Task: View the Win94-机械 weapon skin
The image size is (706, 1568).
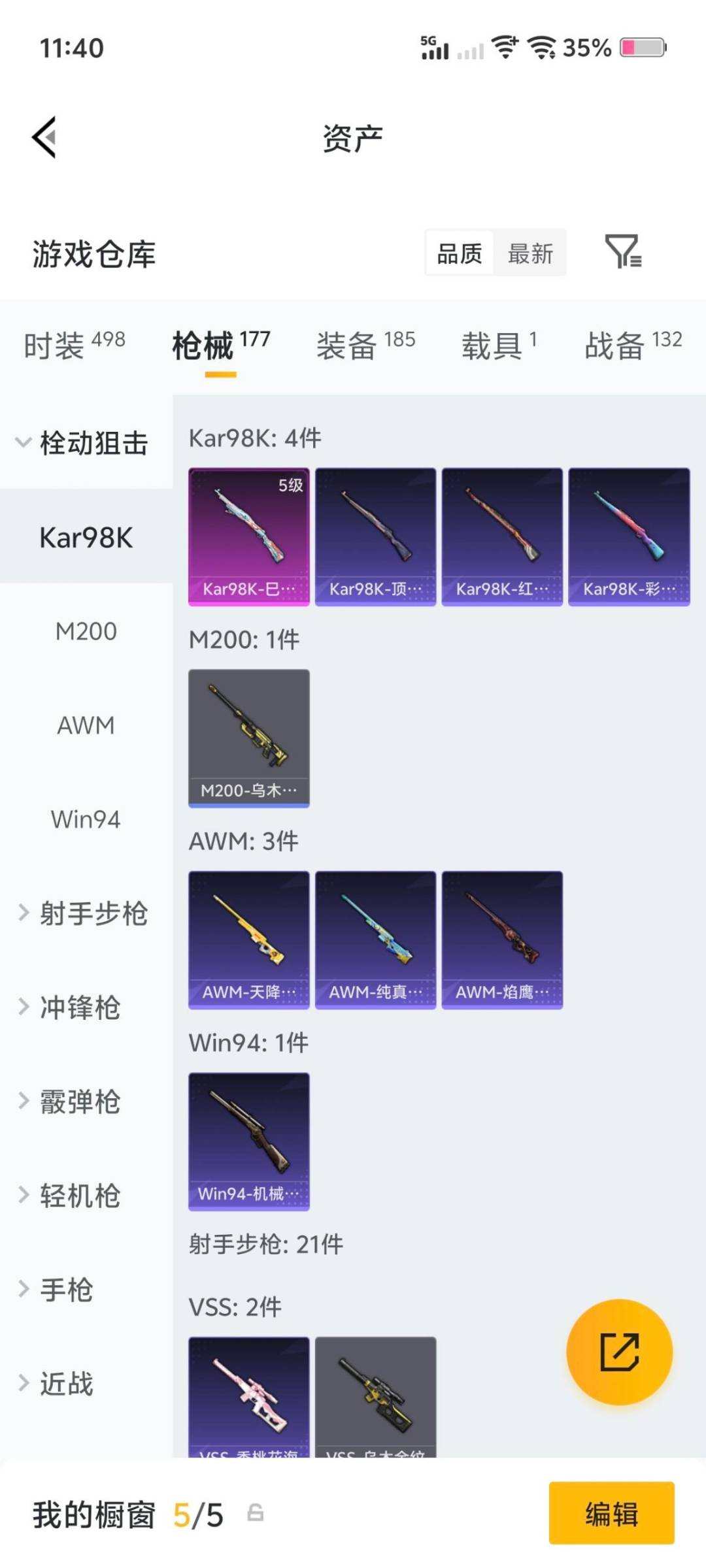Action: pos(249,1140)
